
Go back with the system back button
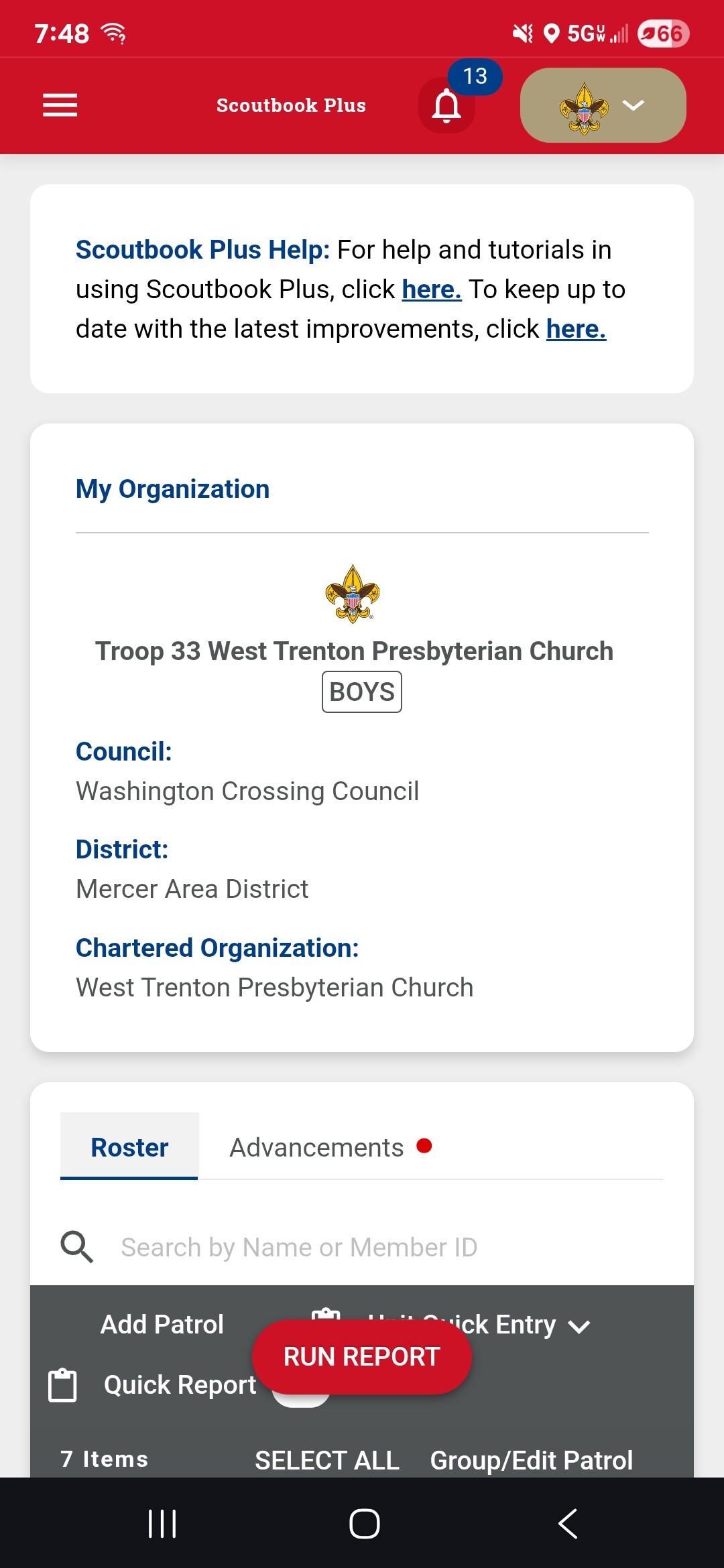(x=567, y=1524)
